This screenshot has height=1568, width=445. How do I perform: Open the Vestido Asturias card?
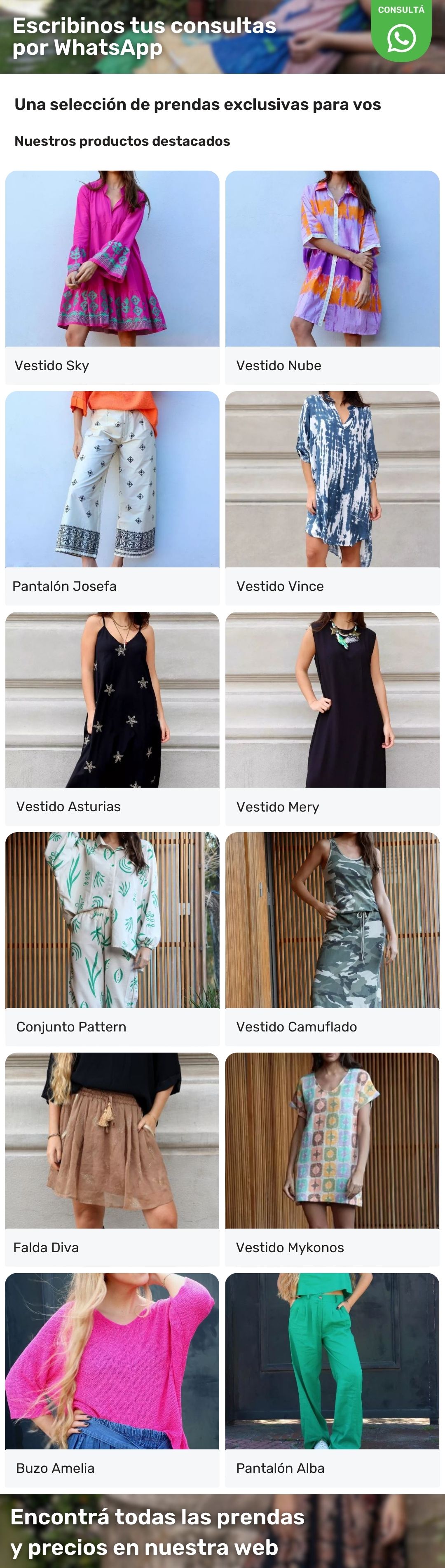click(112, 718)
